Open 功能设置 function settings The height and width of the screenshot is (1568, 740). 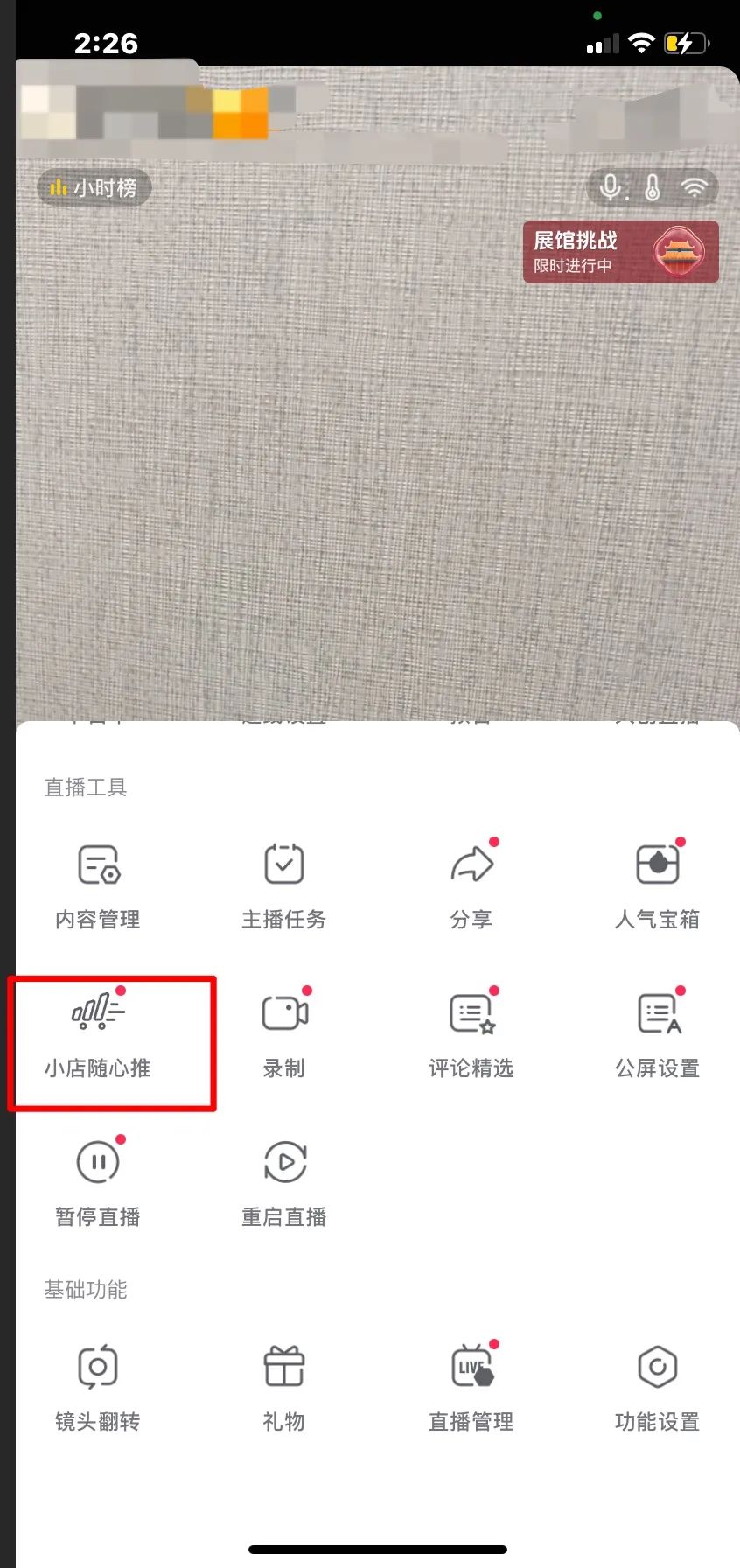pyautogui.click(x=658, y=1387)
